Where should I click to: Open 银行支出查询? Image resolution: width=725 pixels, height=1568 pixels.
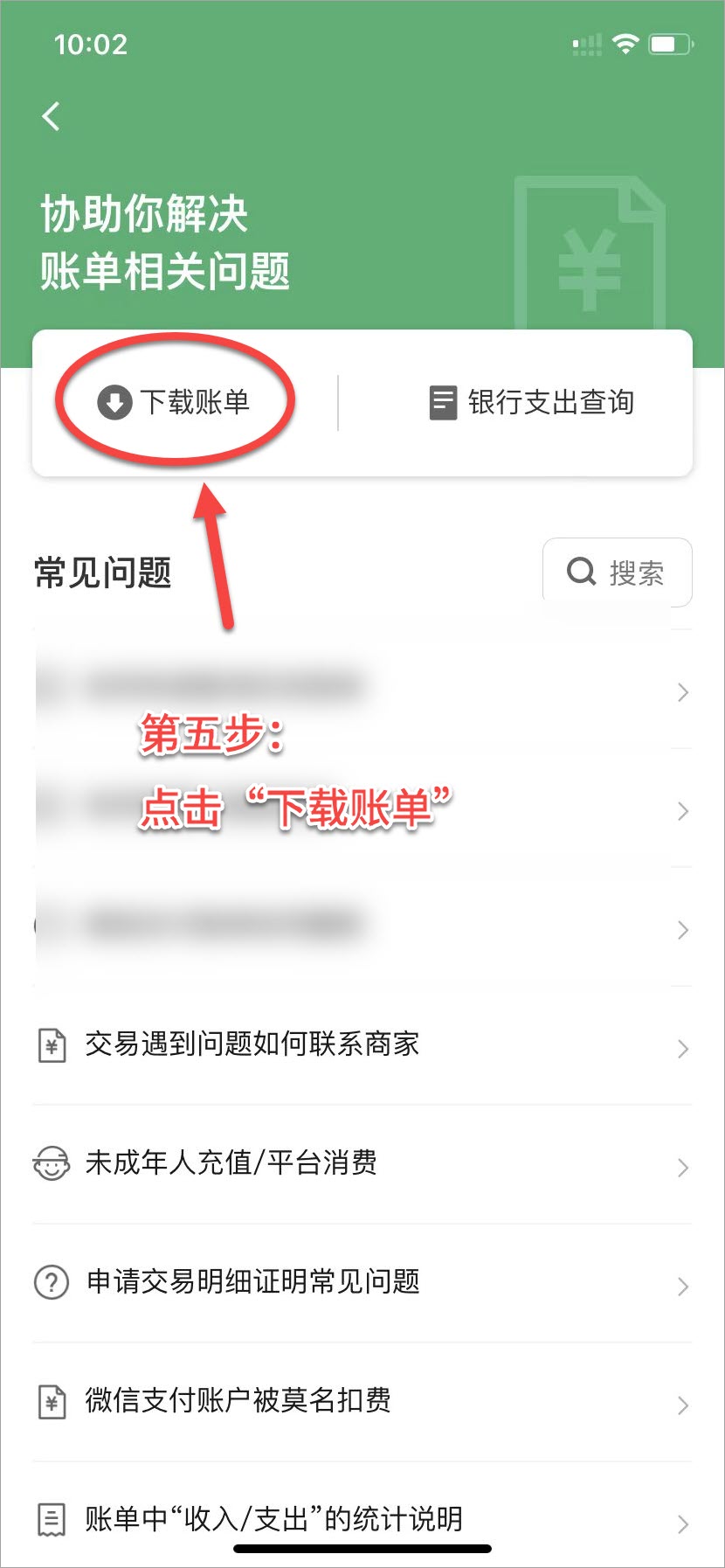click(532, 402)
